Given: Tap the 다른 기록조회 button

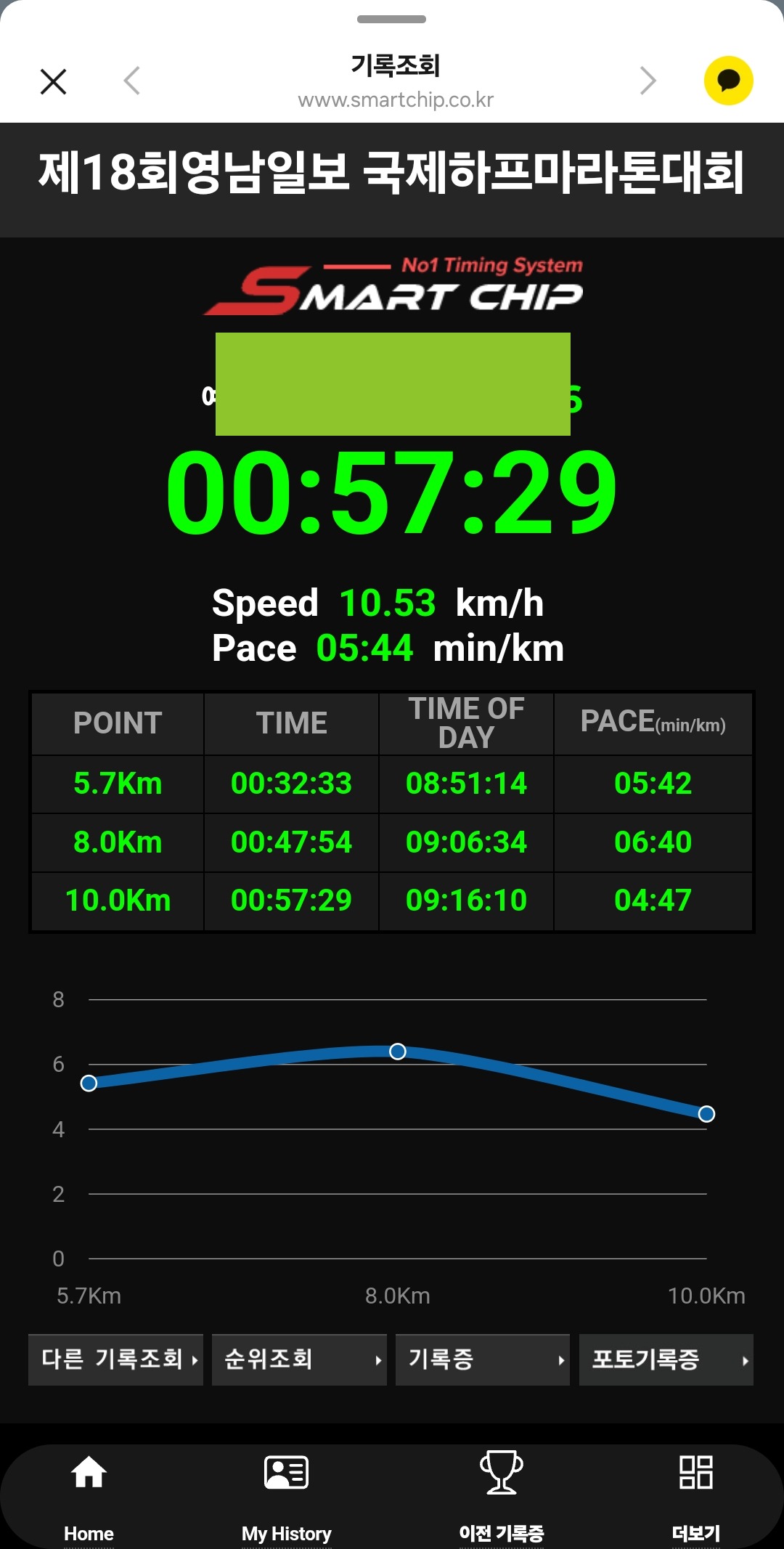Looking at the screenshot, I should [x=115, y=1359].
